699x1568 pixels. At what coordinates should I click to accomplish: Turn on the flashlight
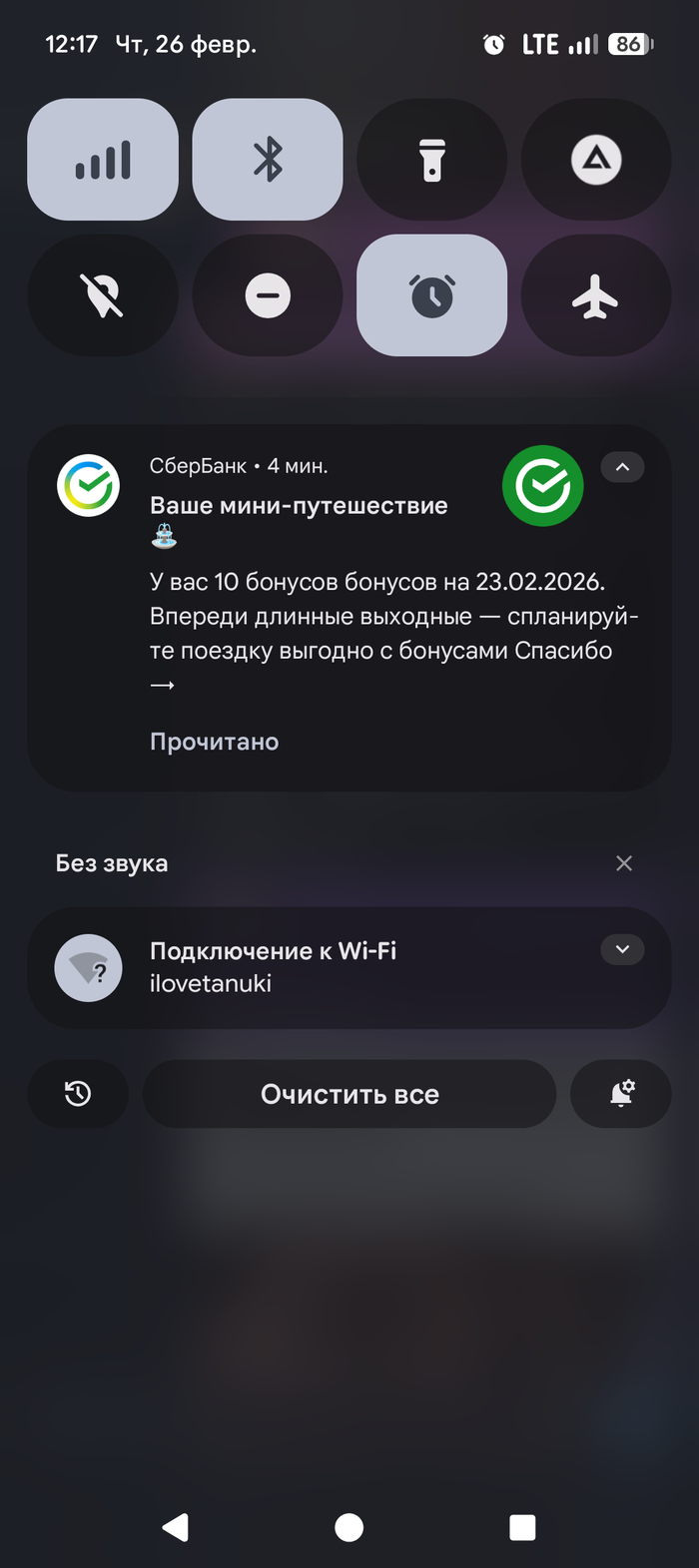431,160
